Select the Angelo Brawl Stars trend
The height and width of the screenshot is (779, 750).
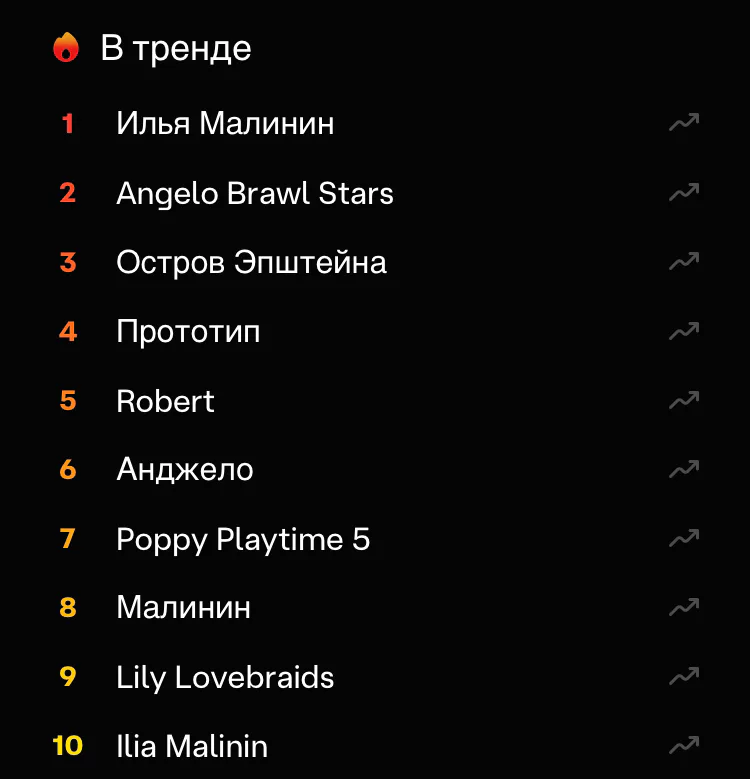click(x=254, y=193)
